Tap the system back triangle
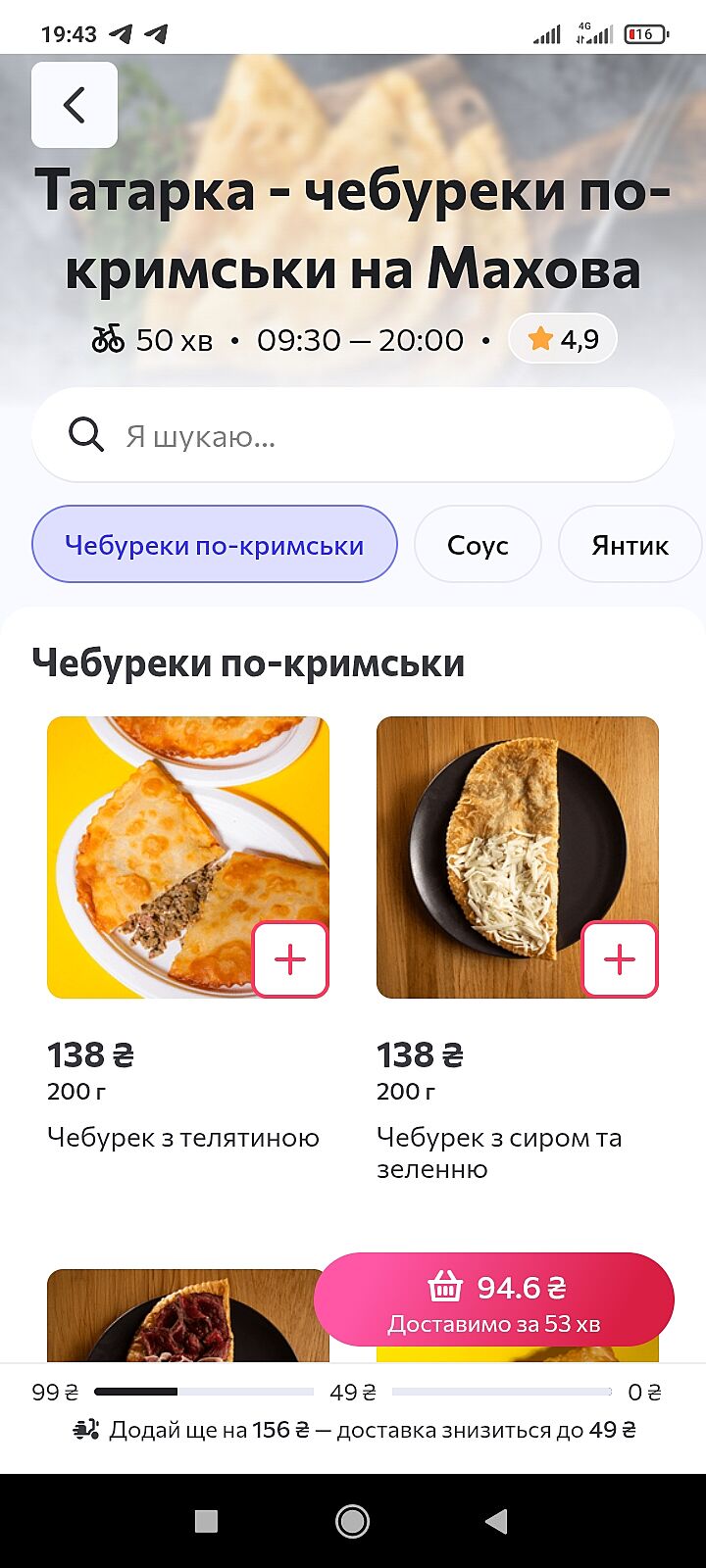Viewport: 706px width, 1568px height. 497,1520
